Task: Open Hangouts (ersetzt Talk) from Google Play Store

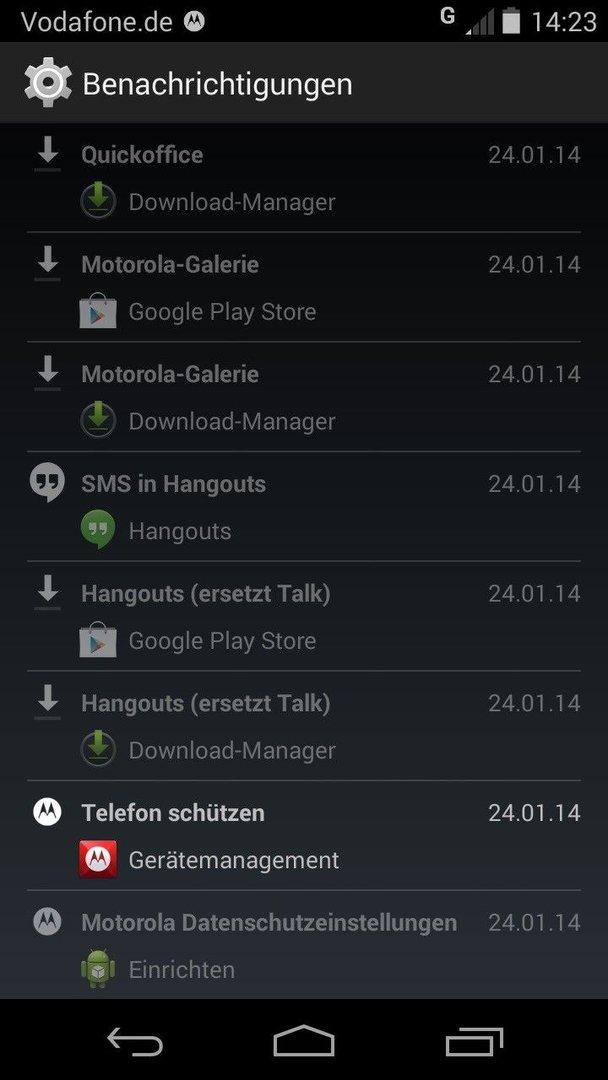Action: click(x=304, y=616)
